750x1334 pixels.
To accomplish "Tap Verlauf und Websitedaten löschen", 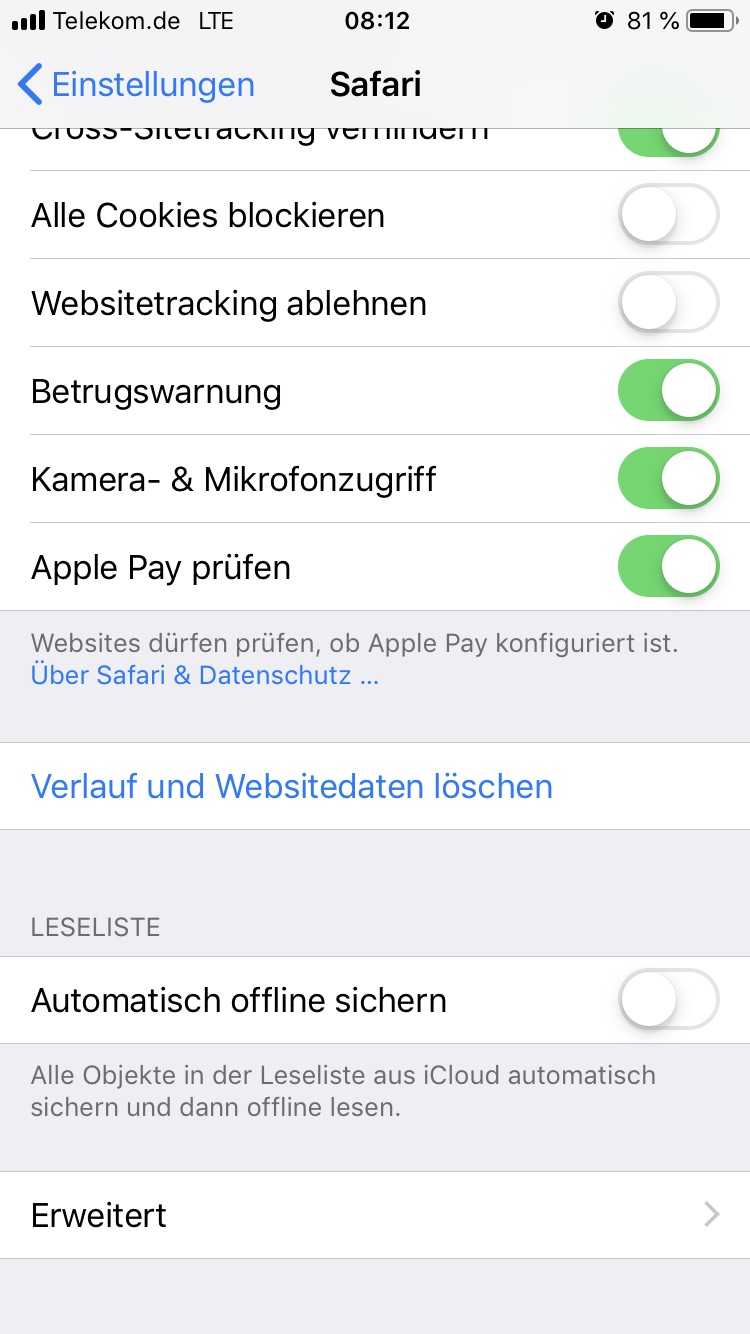I will pyautogui.click(x=292, y=786).
